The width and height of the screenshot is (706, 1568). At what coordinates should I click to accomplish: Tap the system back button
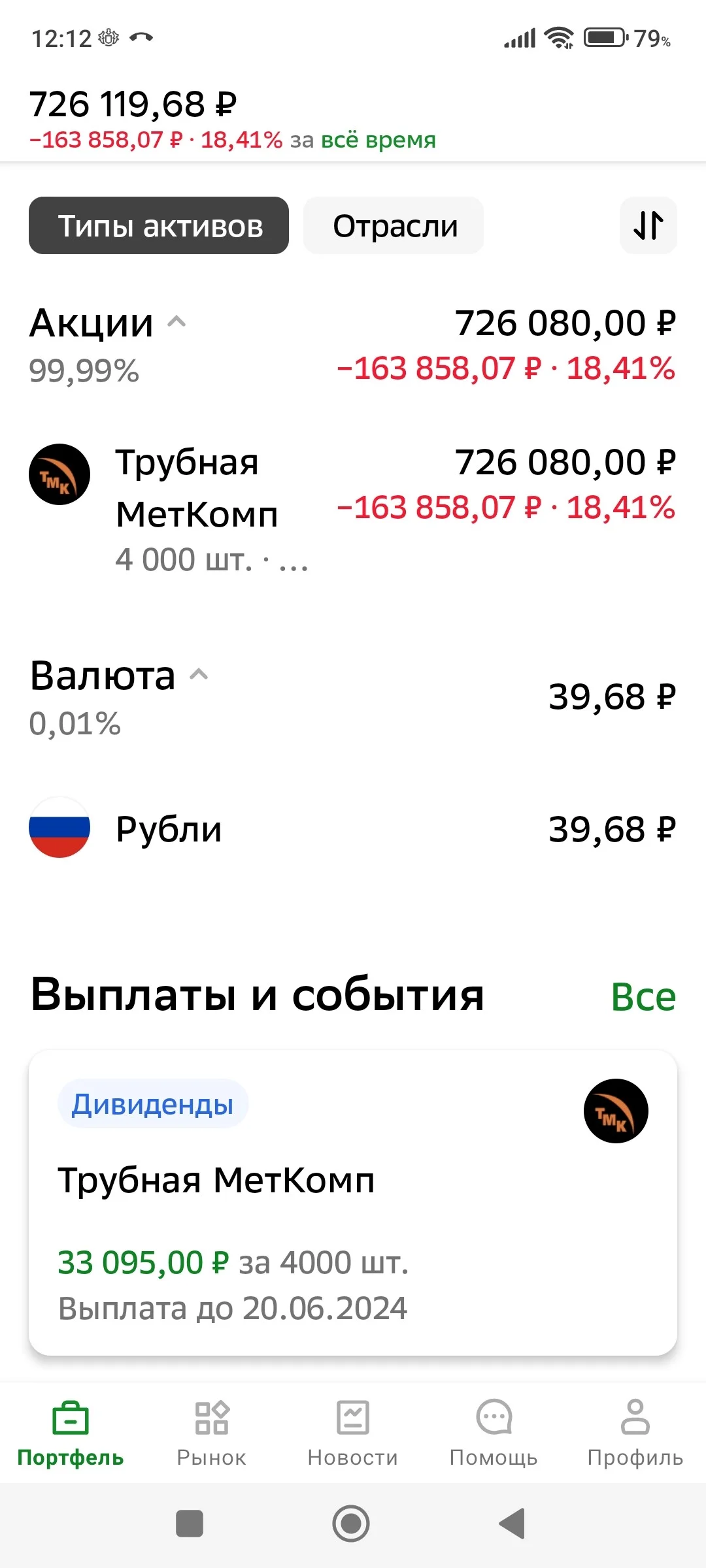512,1524
